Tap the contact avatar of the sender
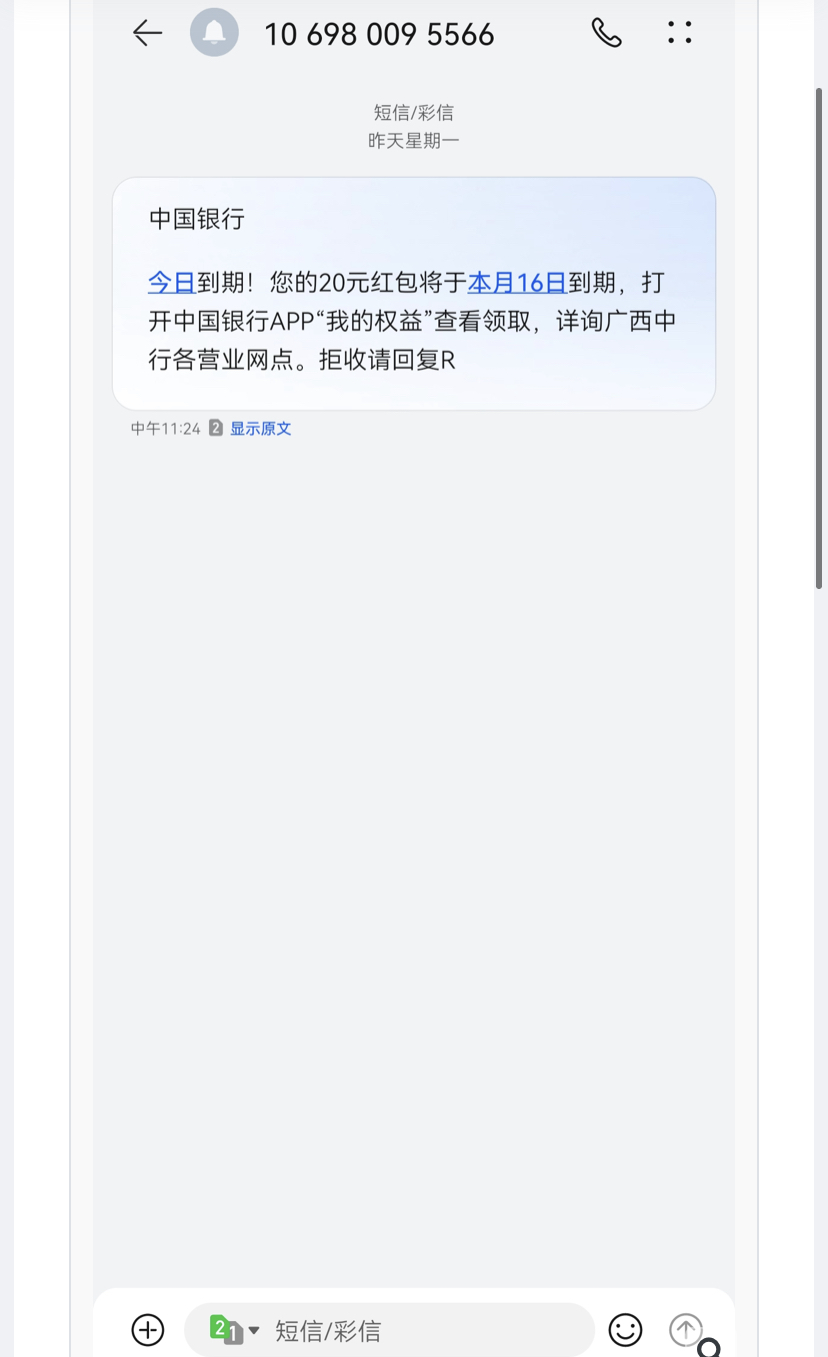 pos(214,33)
